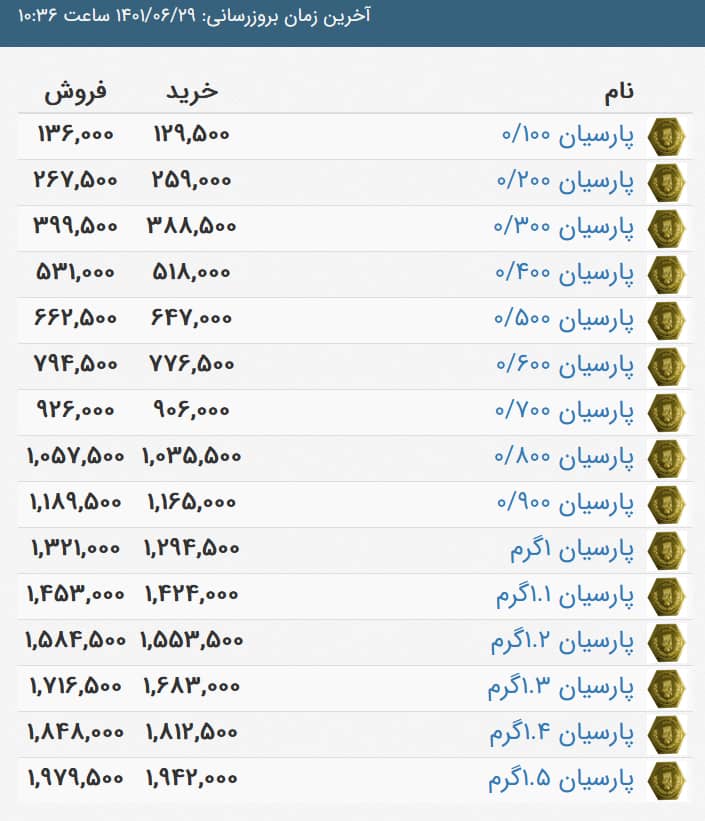
Task: View details for پارسیان 0/400
Action: pos(567,274)
